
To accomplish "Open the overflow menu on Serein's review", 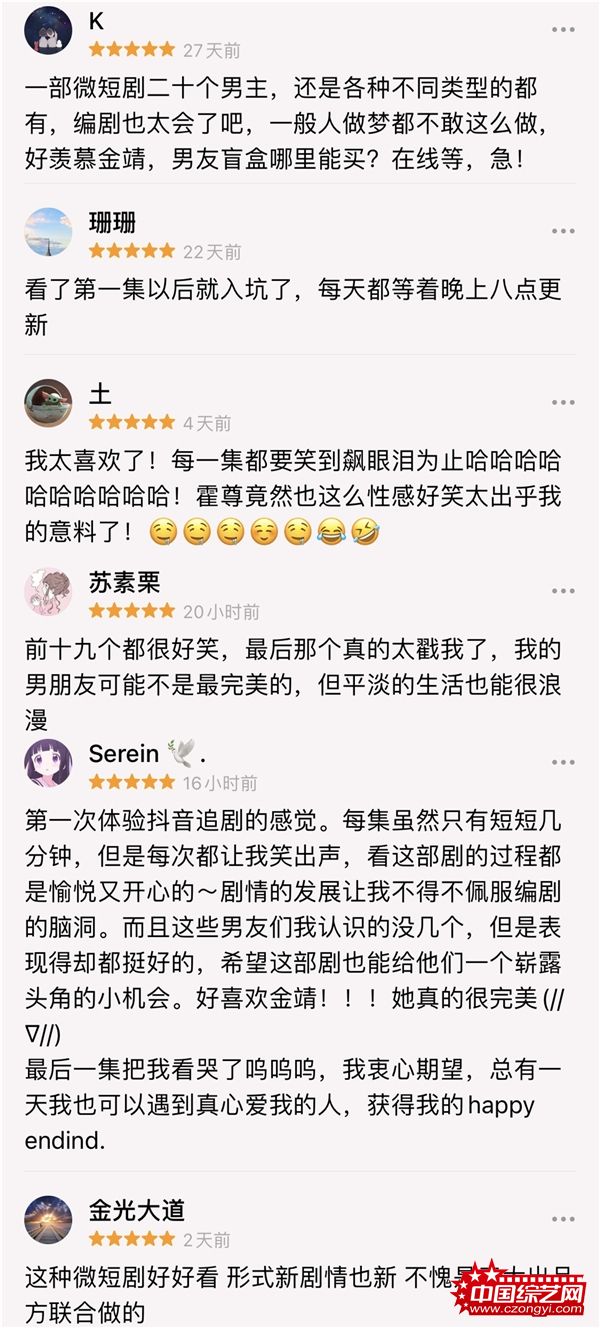I will (562, 763).
